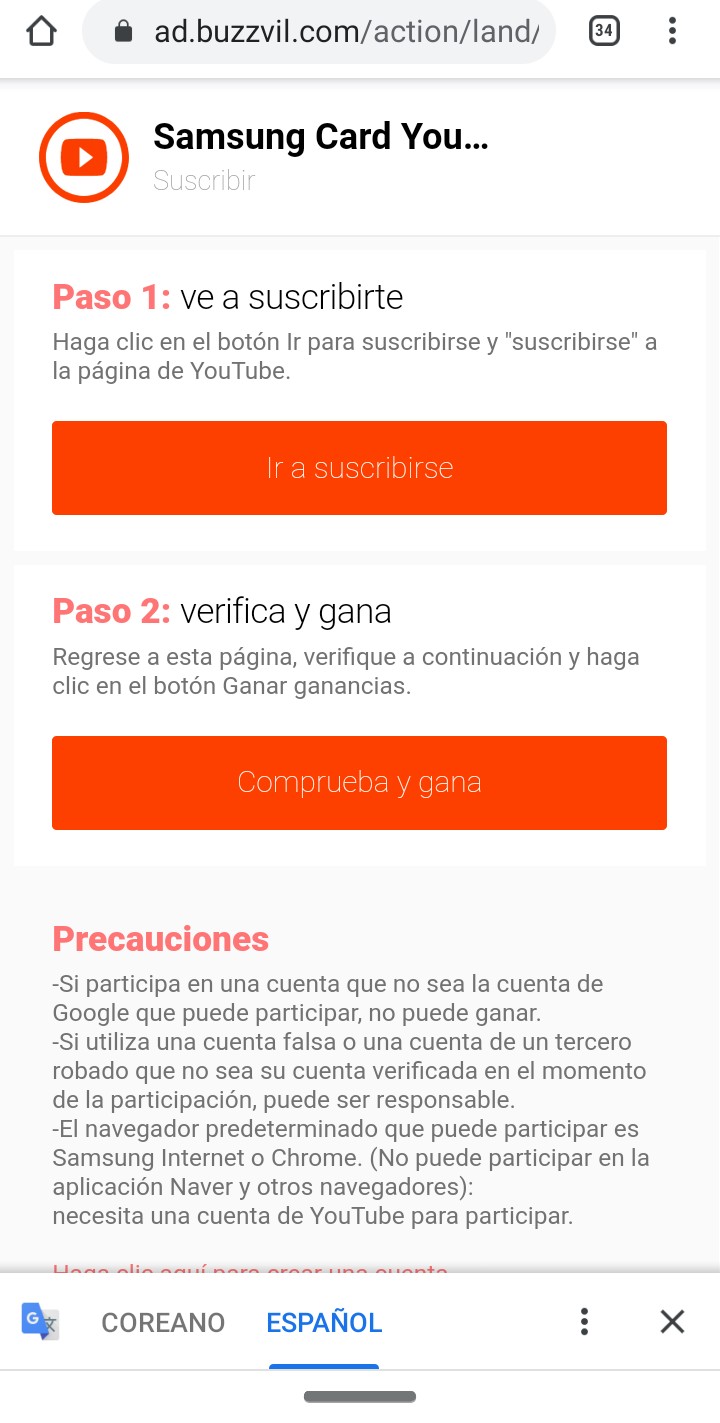Image resolution: width=720 pixels, height=1423 pixels.
Task: Select the Español translation tab
Action: (x=324, y=1322)
